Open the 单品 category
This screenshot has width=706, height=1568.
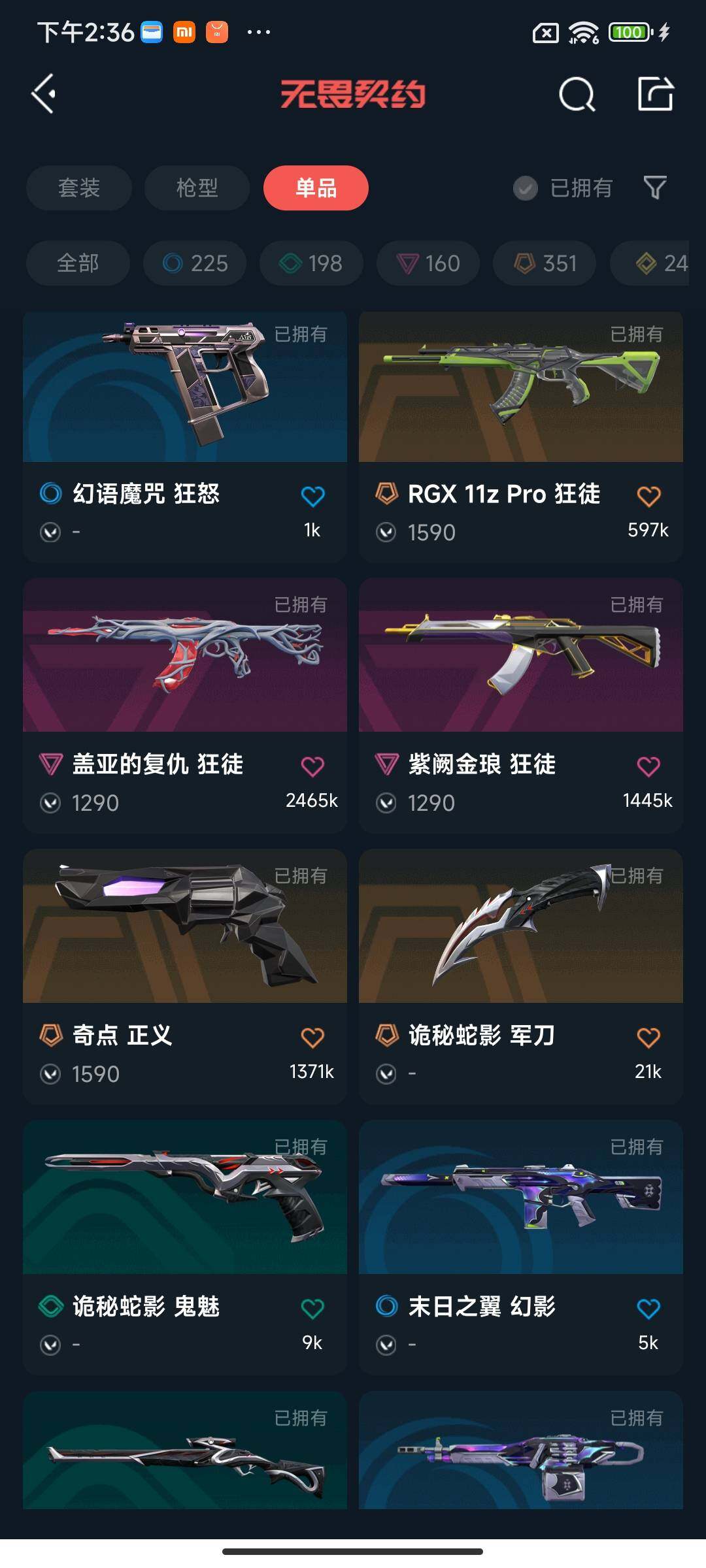315,188
